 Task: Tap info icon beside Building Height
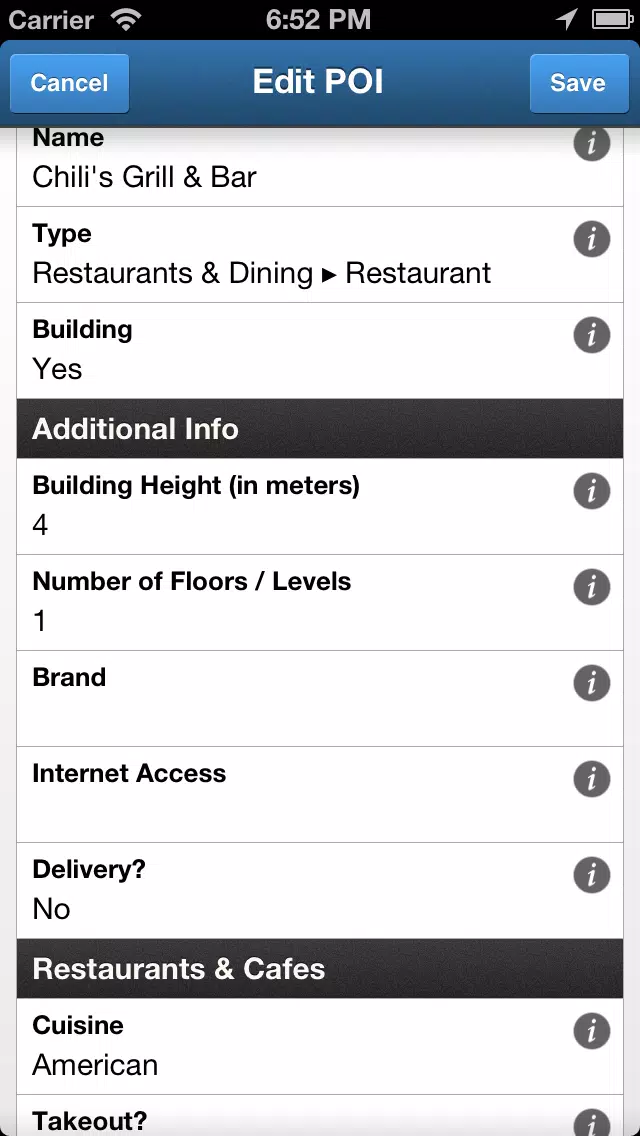(x=591, y=490)
